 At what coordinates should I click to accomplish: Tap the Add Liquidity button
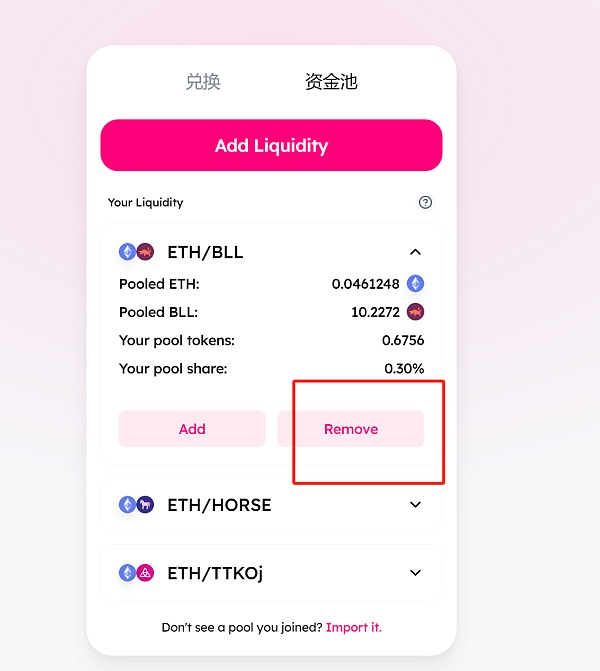pos(271,146)
